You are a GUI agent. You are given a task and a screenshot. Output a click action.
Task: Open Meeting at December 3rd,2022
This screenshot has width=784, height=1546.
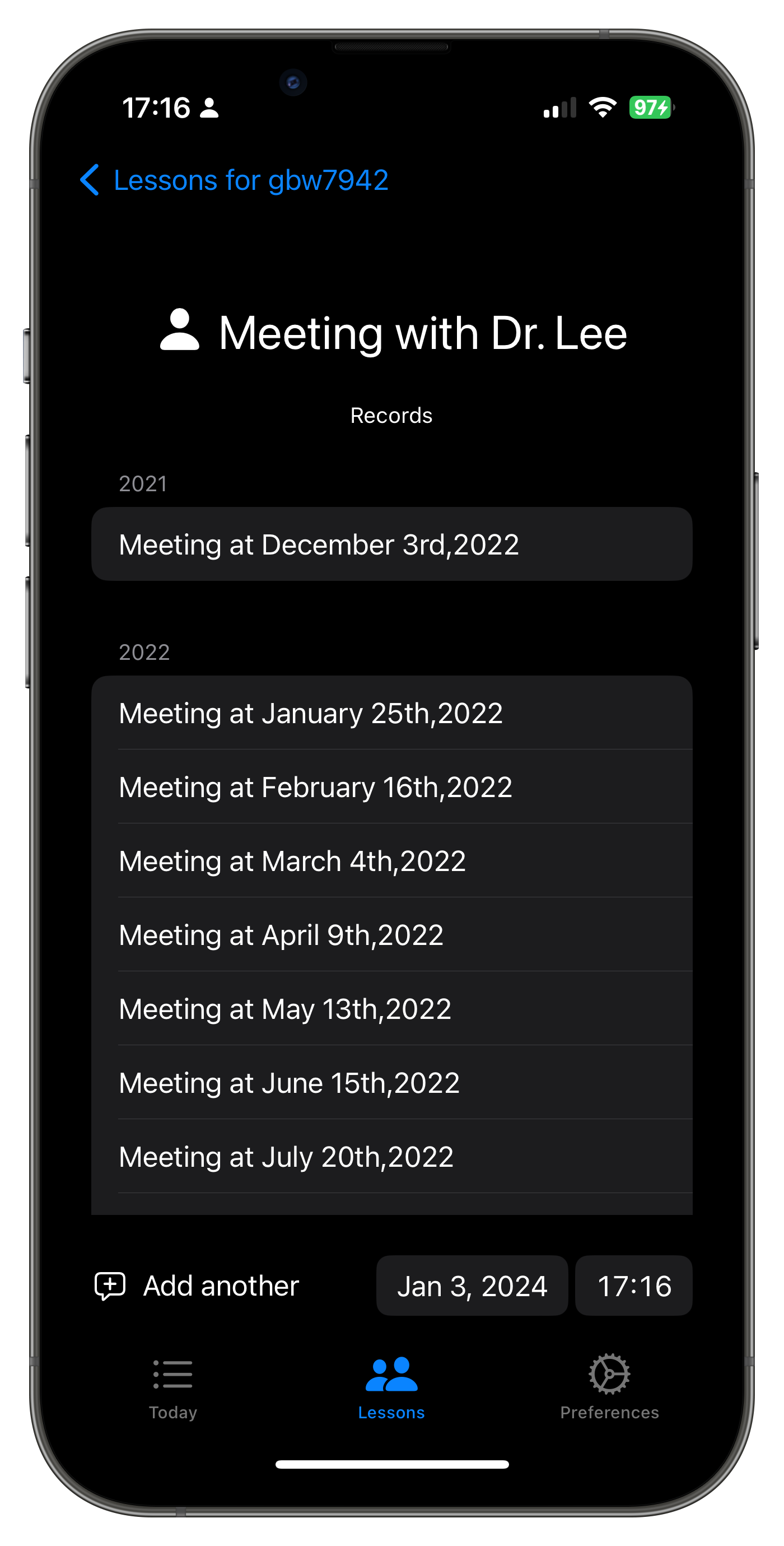coord(391,544)
